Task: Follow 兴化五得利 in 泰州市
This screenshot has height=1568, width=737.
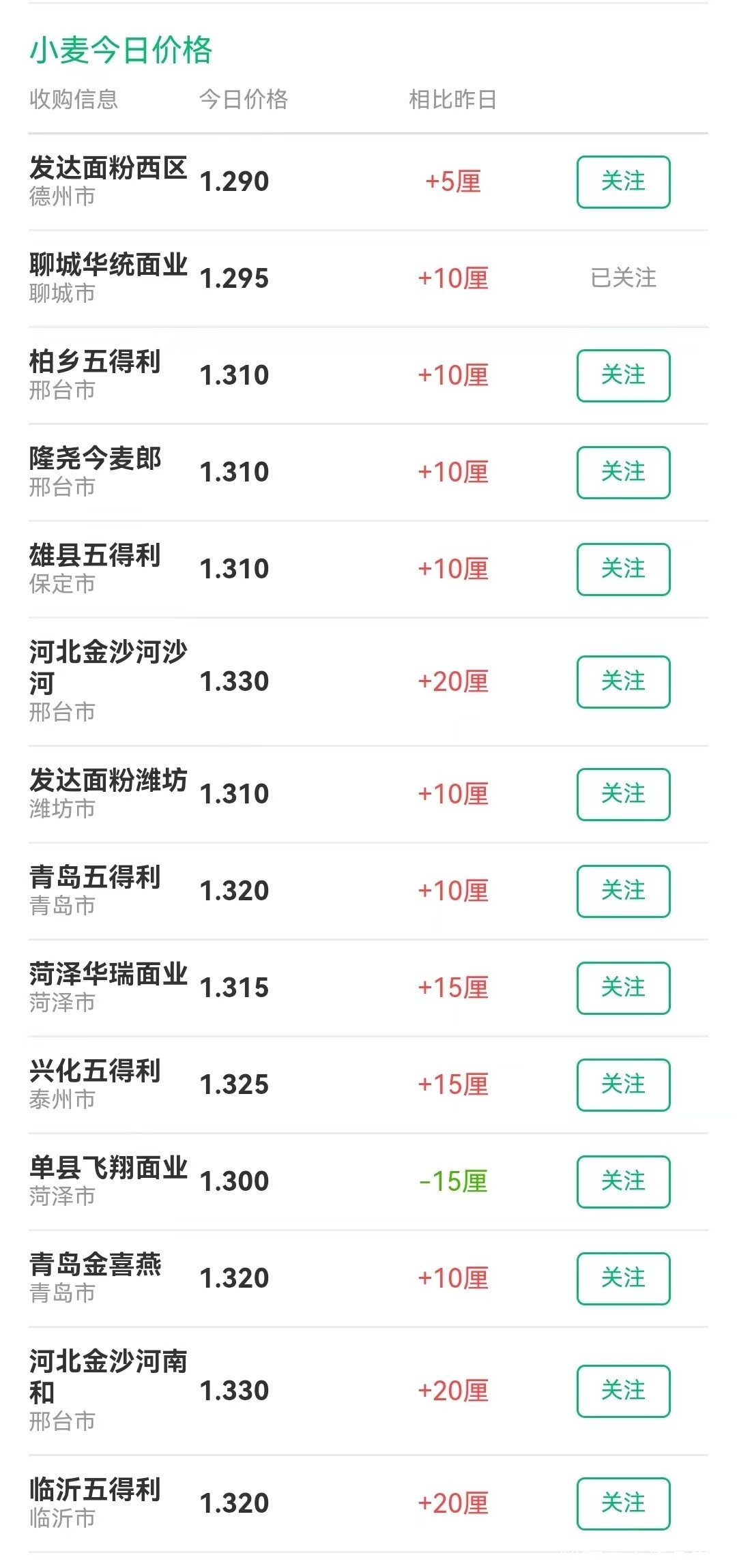Action: 623,1084
